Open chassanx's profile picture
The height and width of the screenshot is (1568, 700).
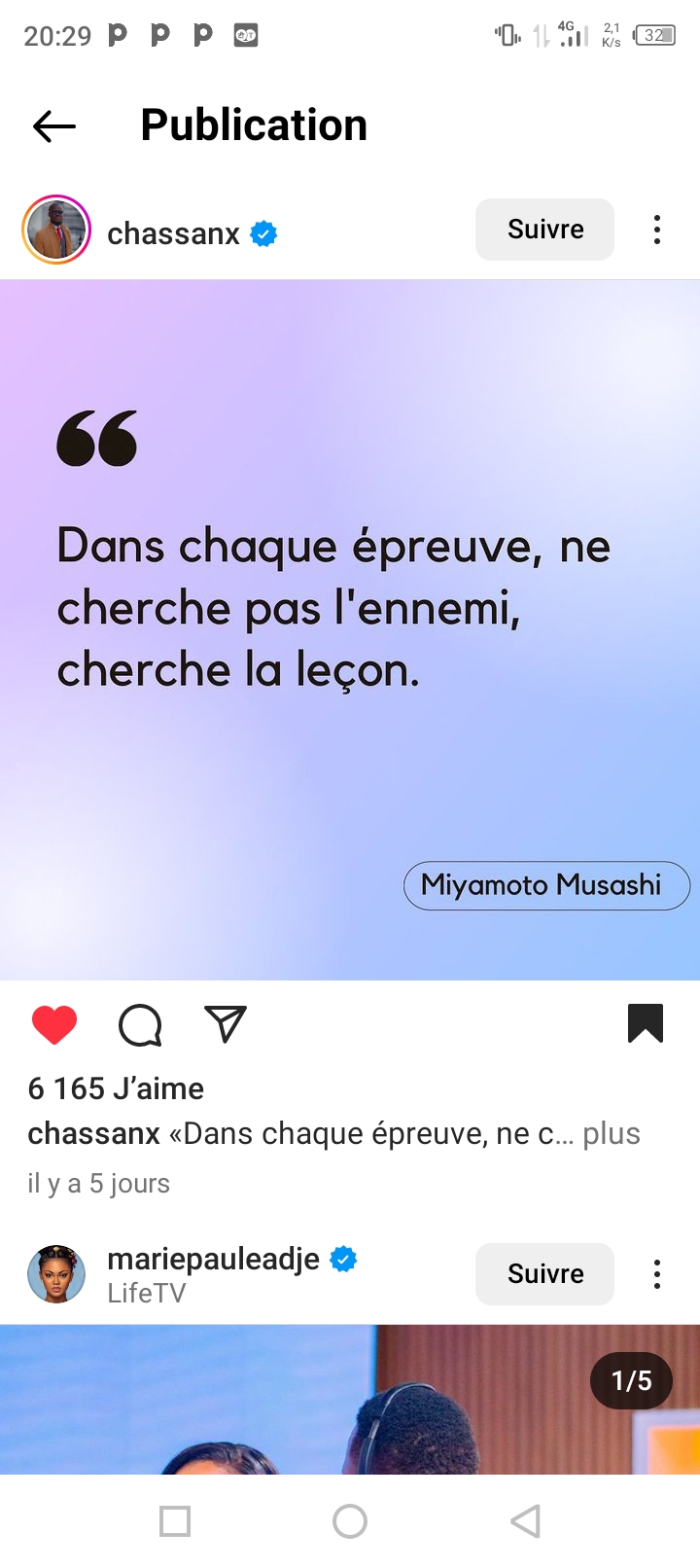[56, 231]
